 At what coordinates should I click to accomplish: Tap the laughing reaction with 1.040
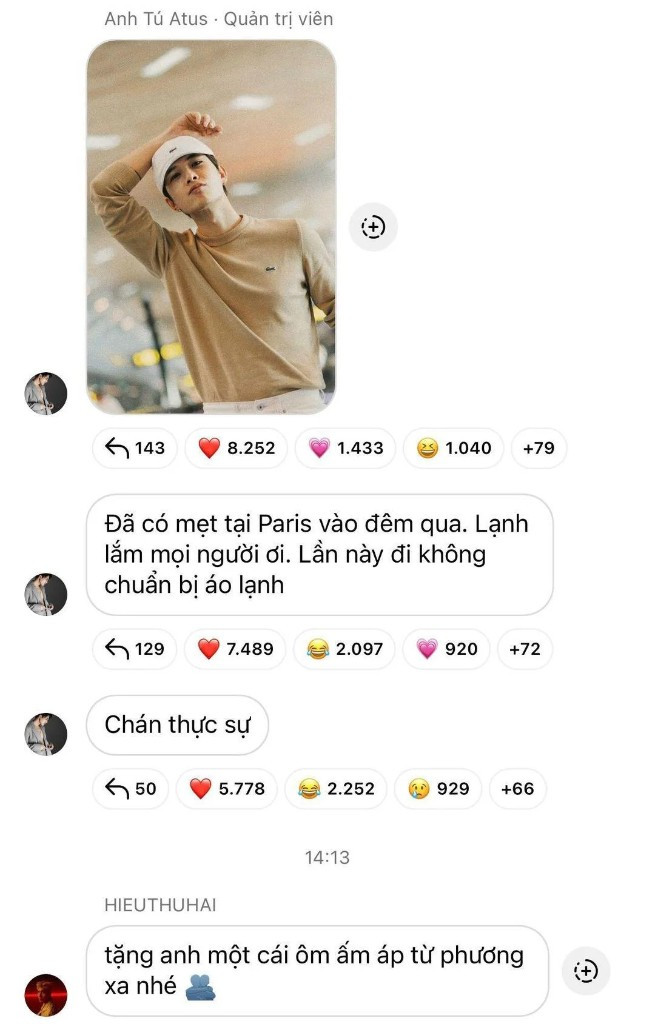[454, 448]
